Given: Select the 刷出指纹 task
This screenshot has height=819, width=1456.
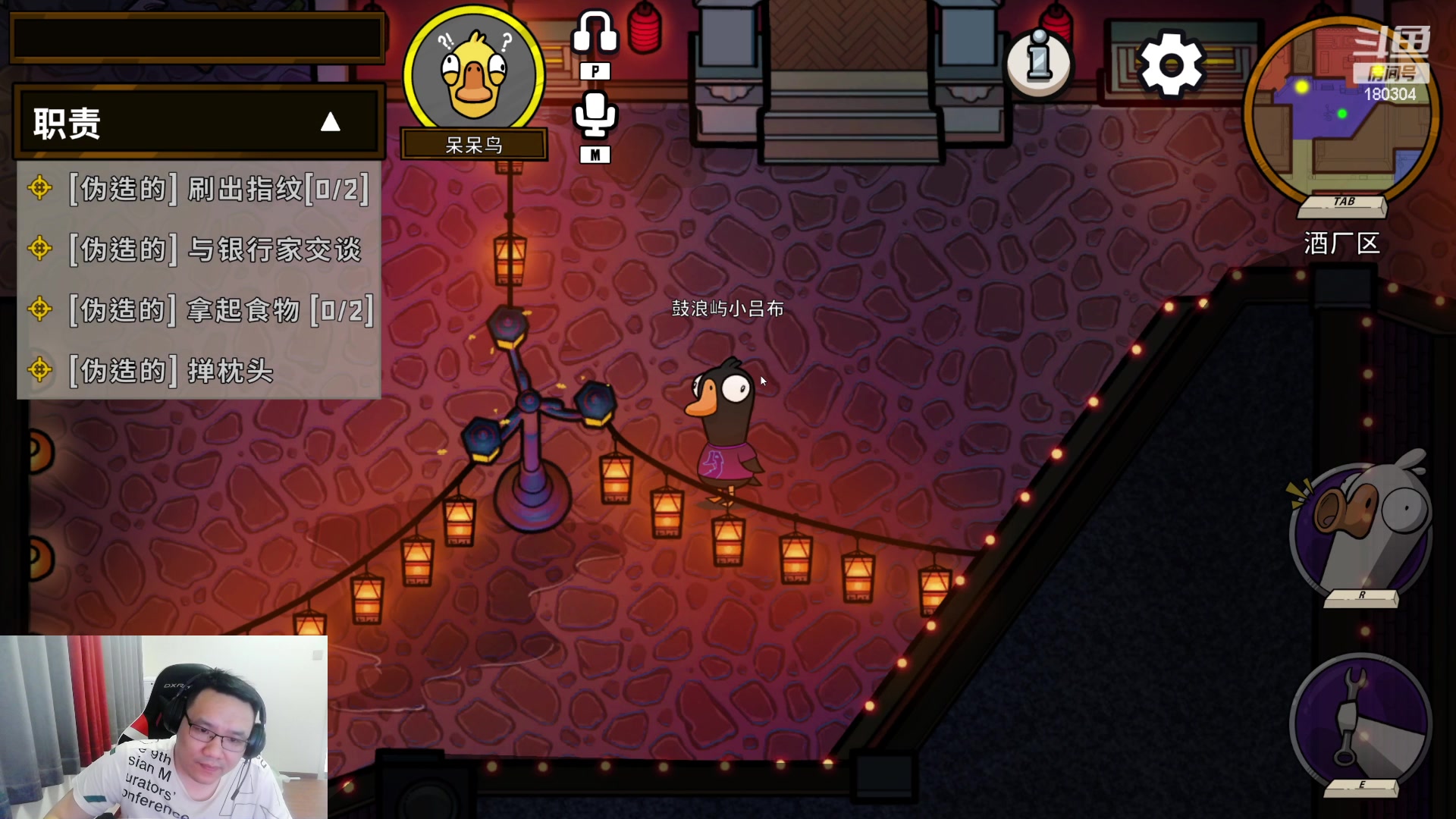Looking at the screenshot, I should [218, 189].
